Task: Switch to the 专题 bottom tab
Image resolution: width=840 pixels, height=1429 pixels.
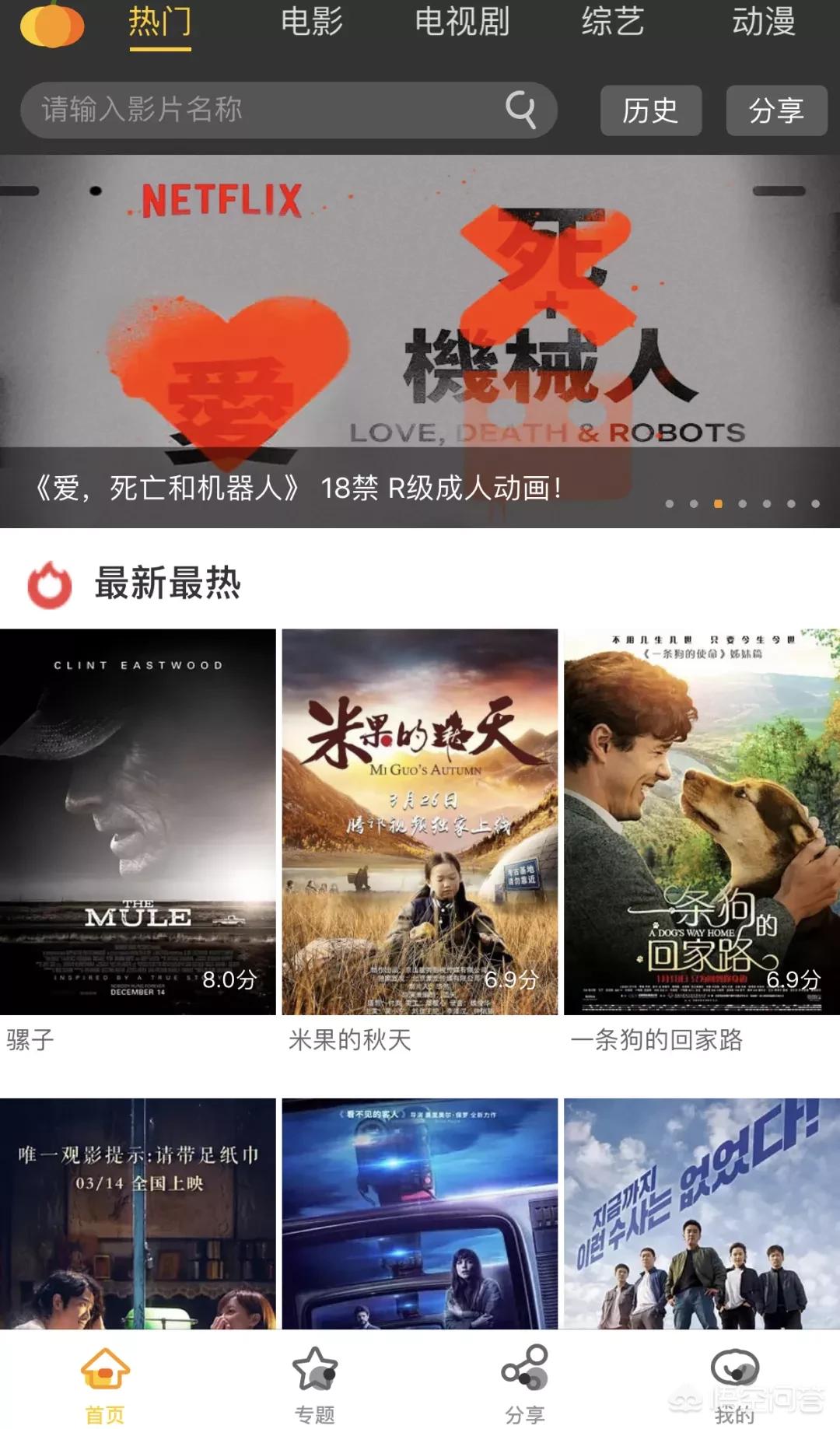Action: coord(315,1385)
